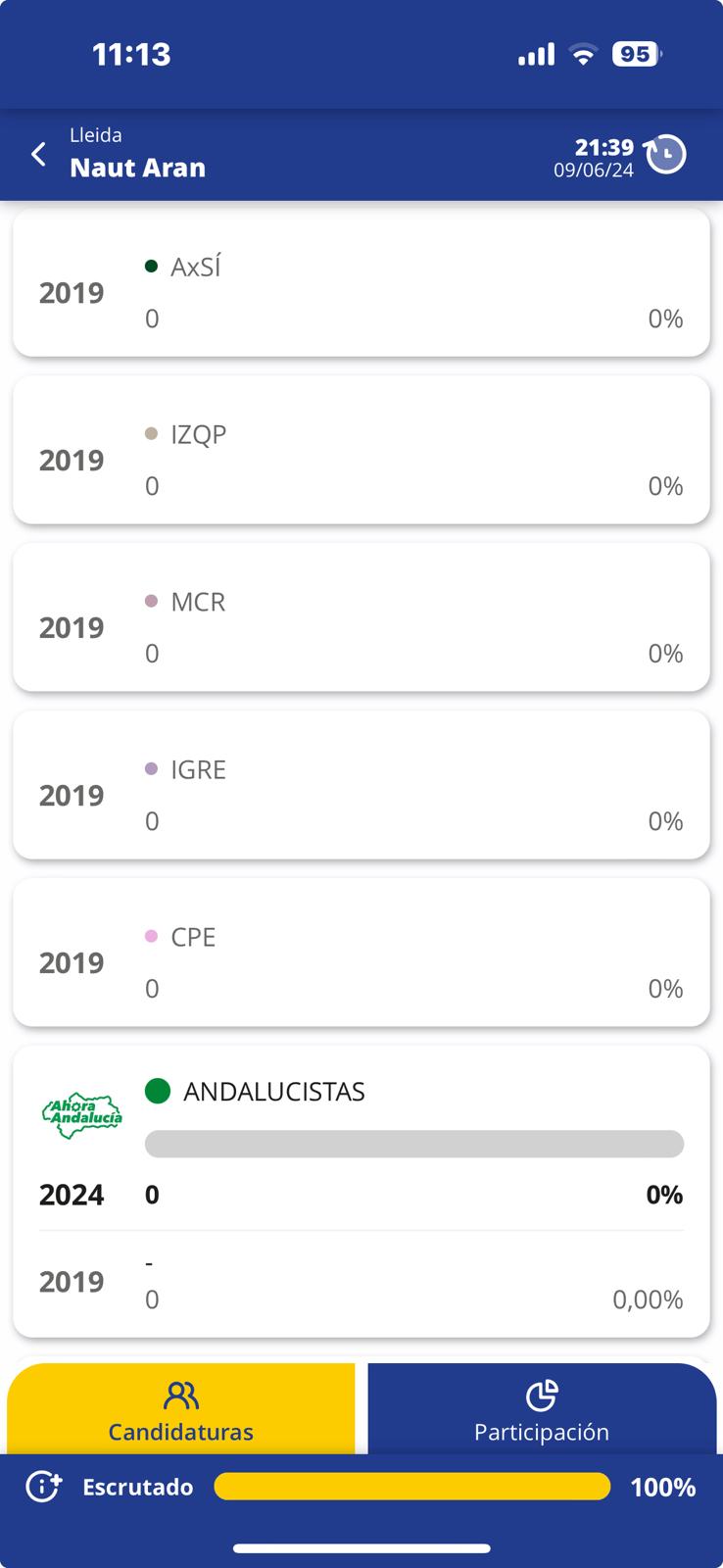Go back to the Lleida list
The height and width of the screenshot is (1568, 723).
[39, 155]
